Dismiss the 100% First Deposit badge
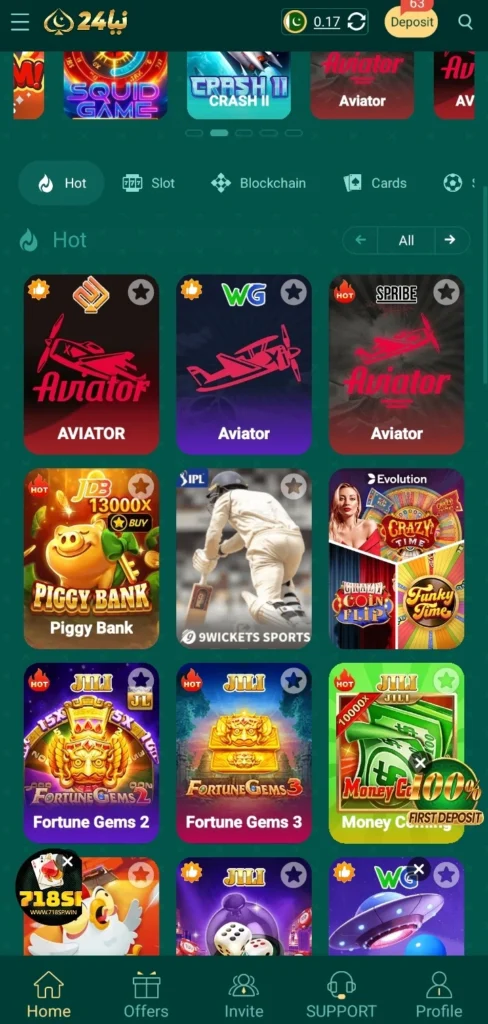The height and width of the screenshot is (1024, 488). coord(420,763)
